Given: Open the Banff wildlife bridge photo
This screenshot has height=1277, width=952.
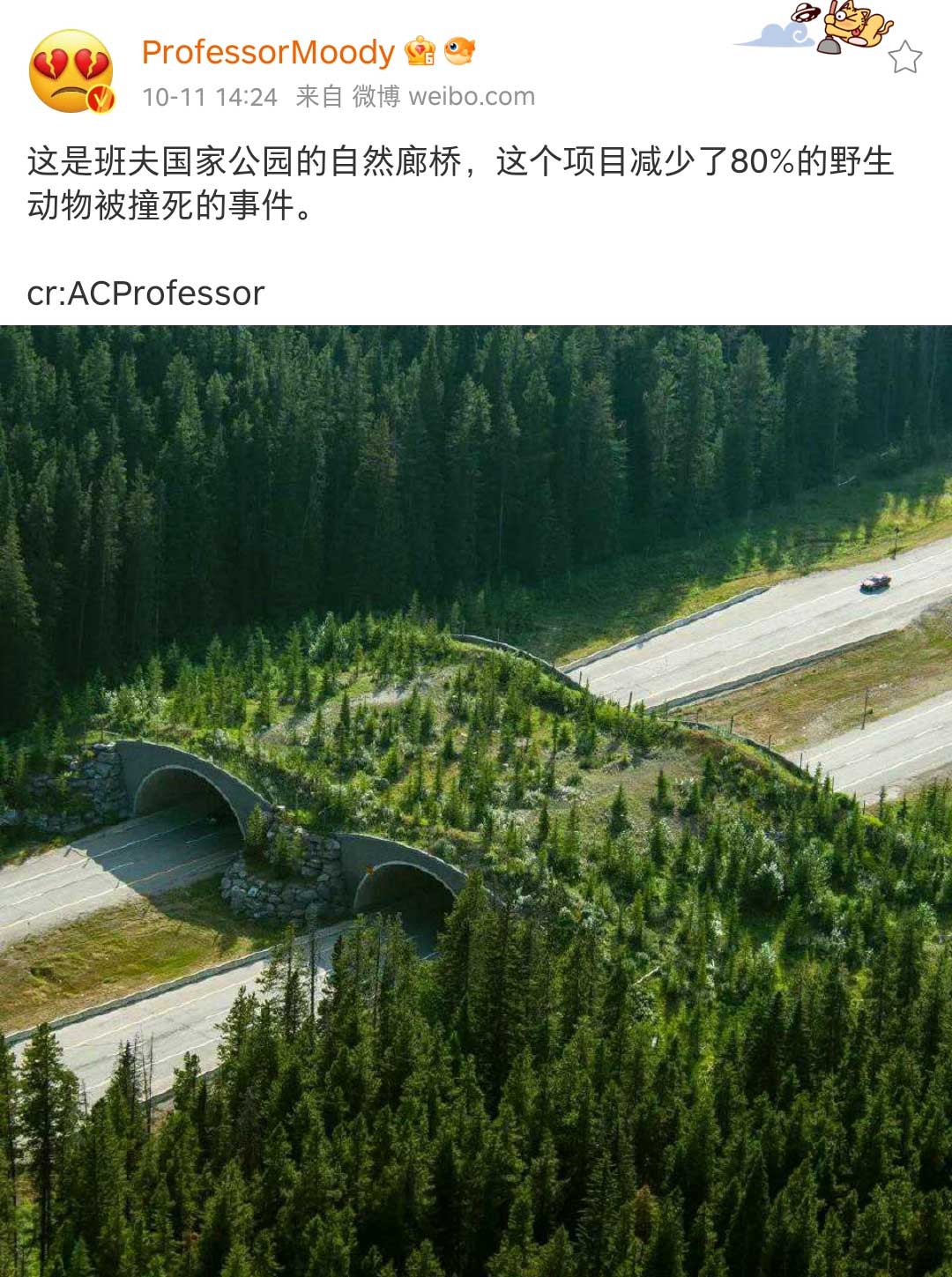Looking at the screenshot, I should coord(476,800).
